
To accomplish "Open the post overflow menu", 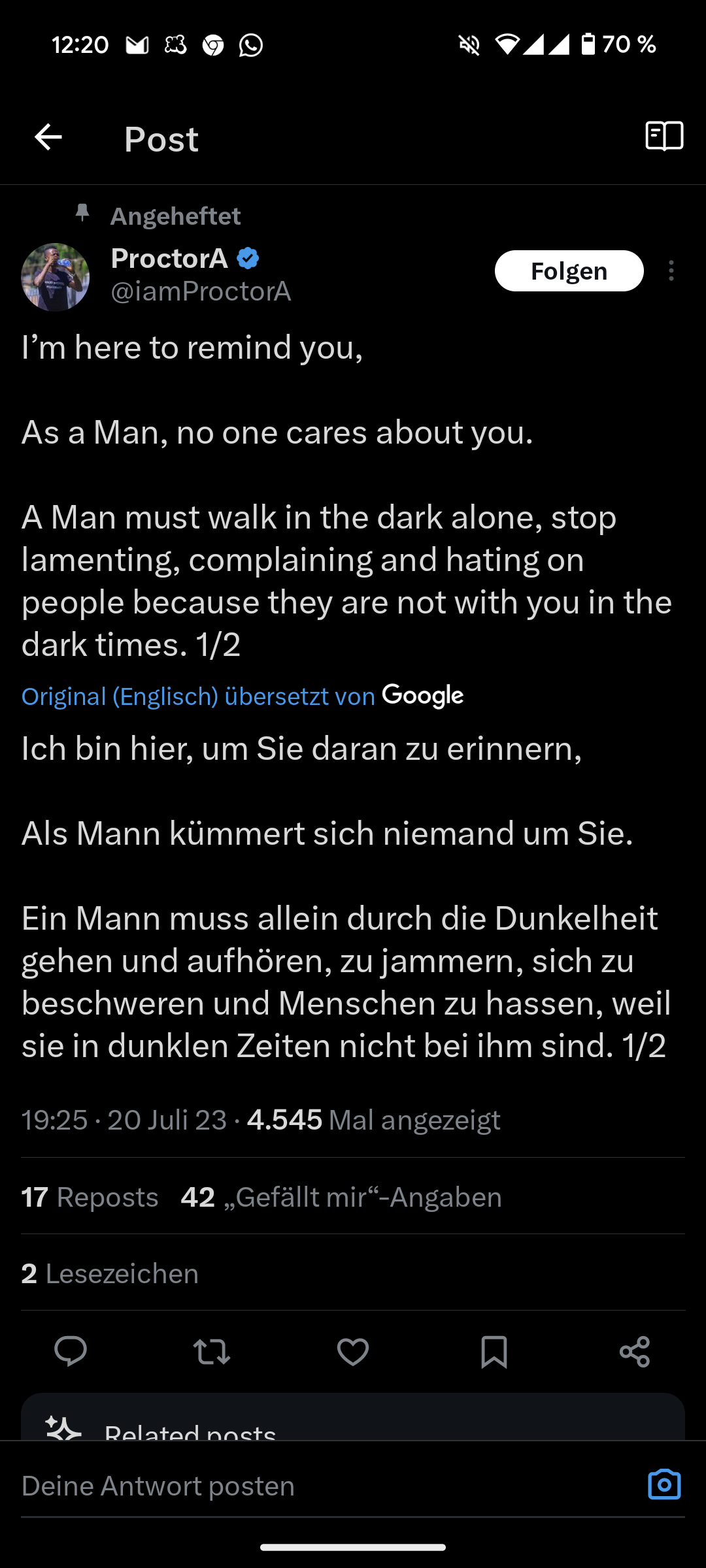I will point(671,270).
